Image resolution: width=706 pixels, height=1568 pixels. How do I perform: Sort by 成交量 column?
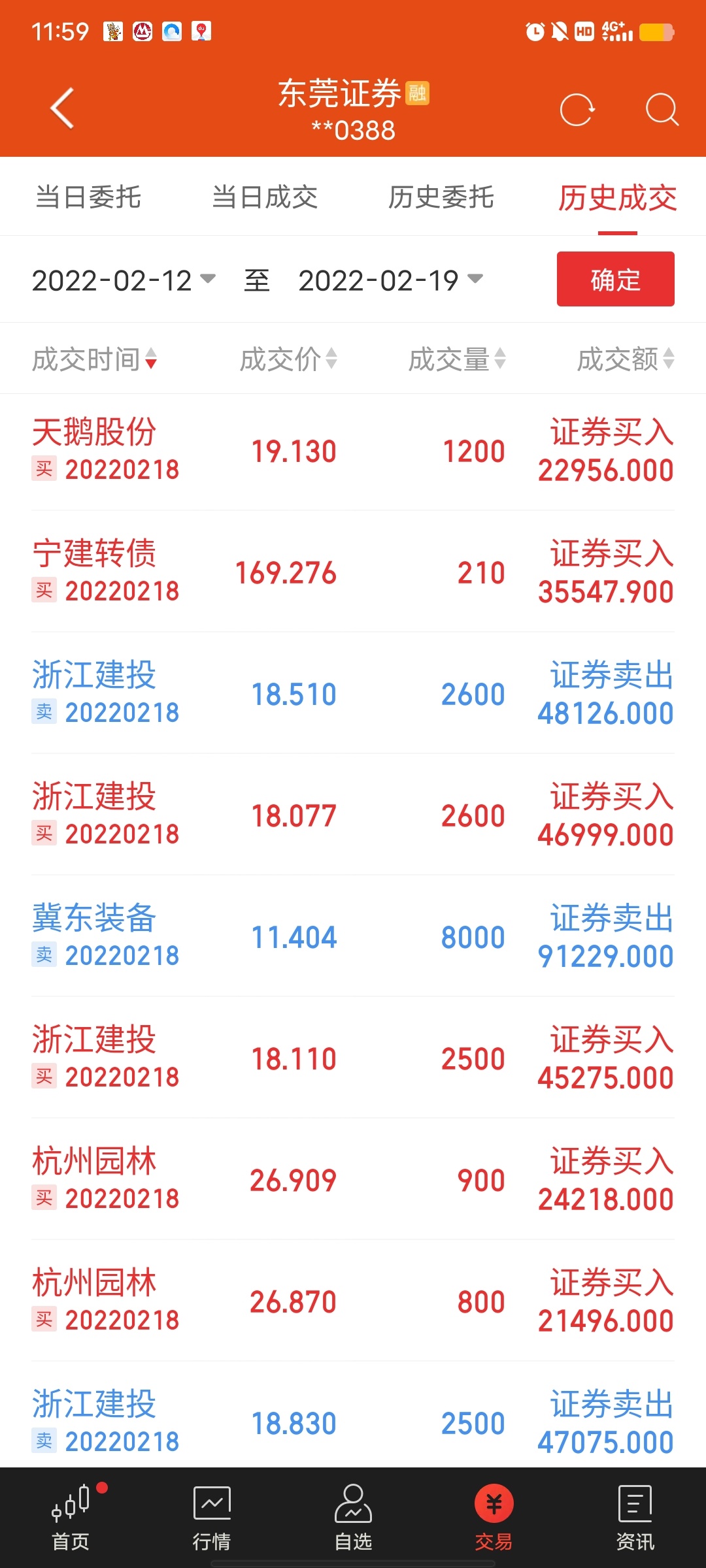click(457, 359)
